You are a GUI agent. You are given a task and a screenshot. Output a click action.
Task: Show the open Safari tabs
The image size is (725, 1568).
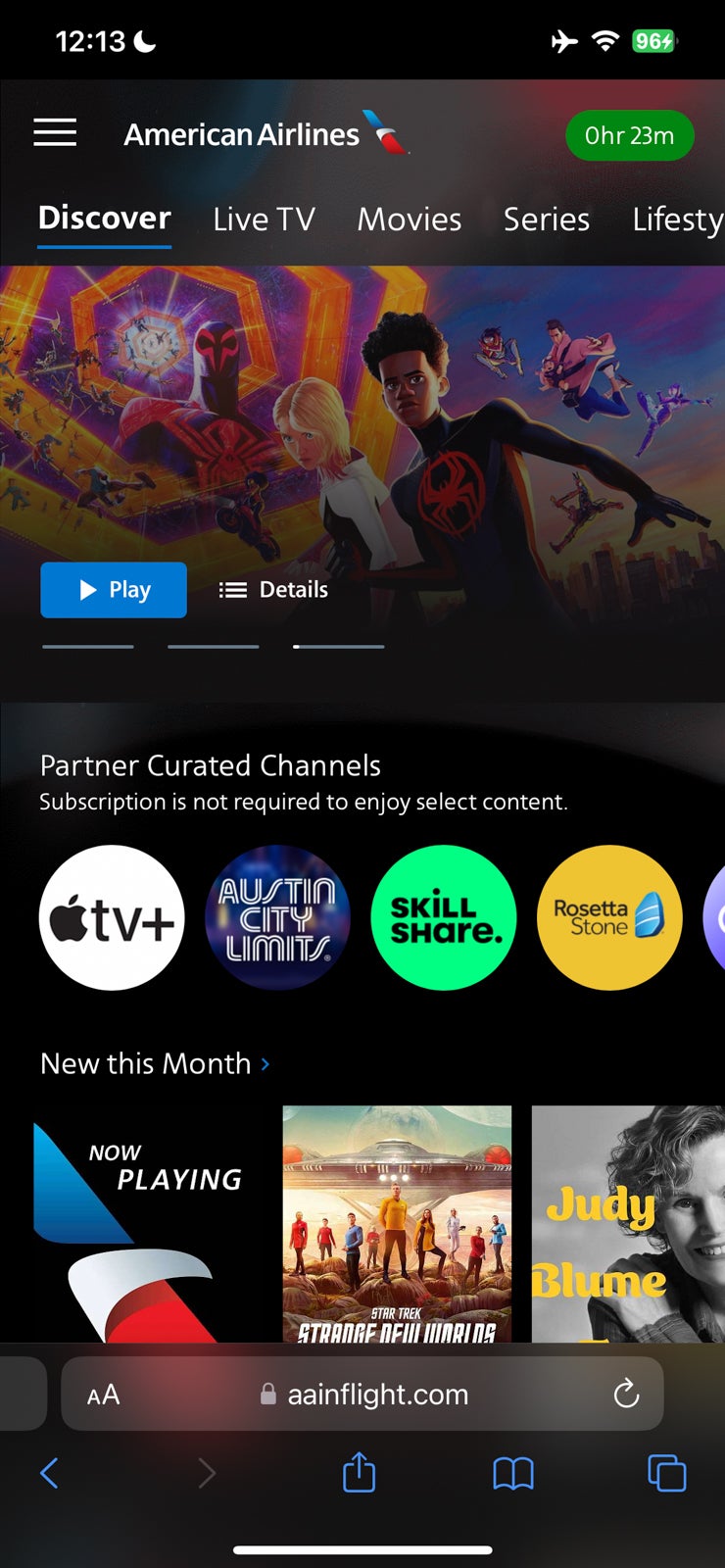point(666,1472)
